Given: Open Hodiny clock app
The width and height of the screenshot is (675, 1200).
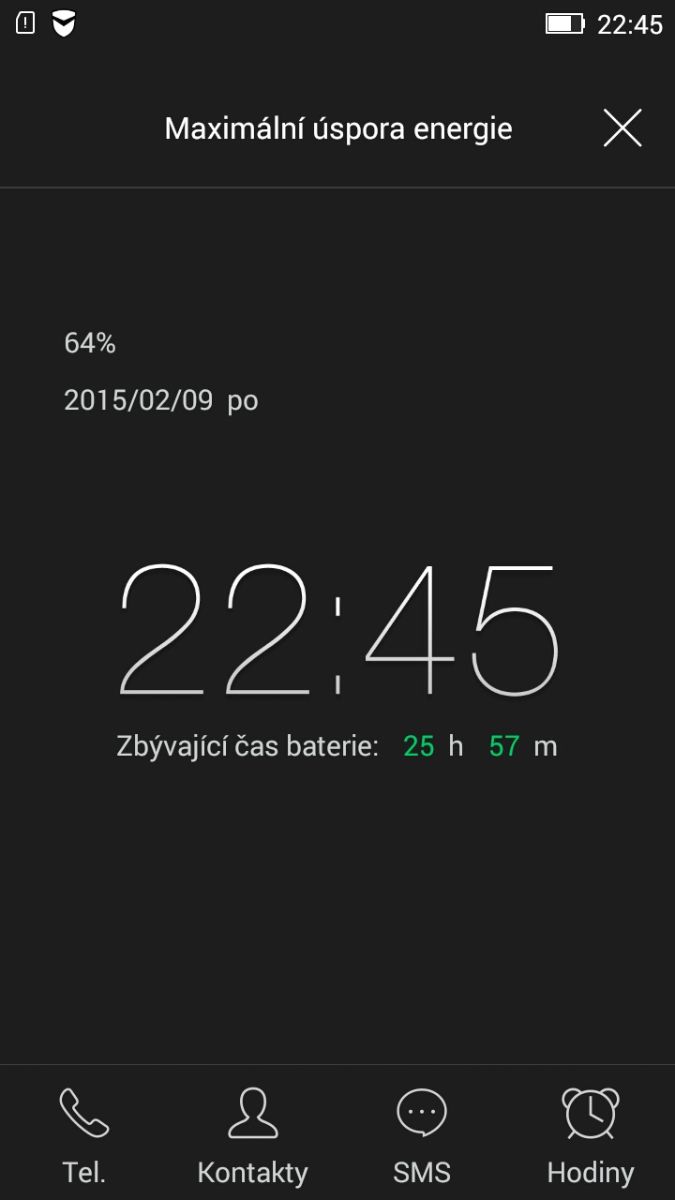Looking at the screenshot, I should 590,1134.
